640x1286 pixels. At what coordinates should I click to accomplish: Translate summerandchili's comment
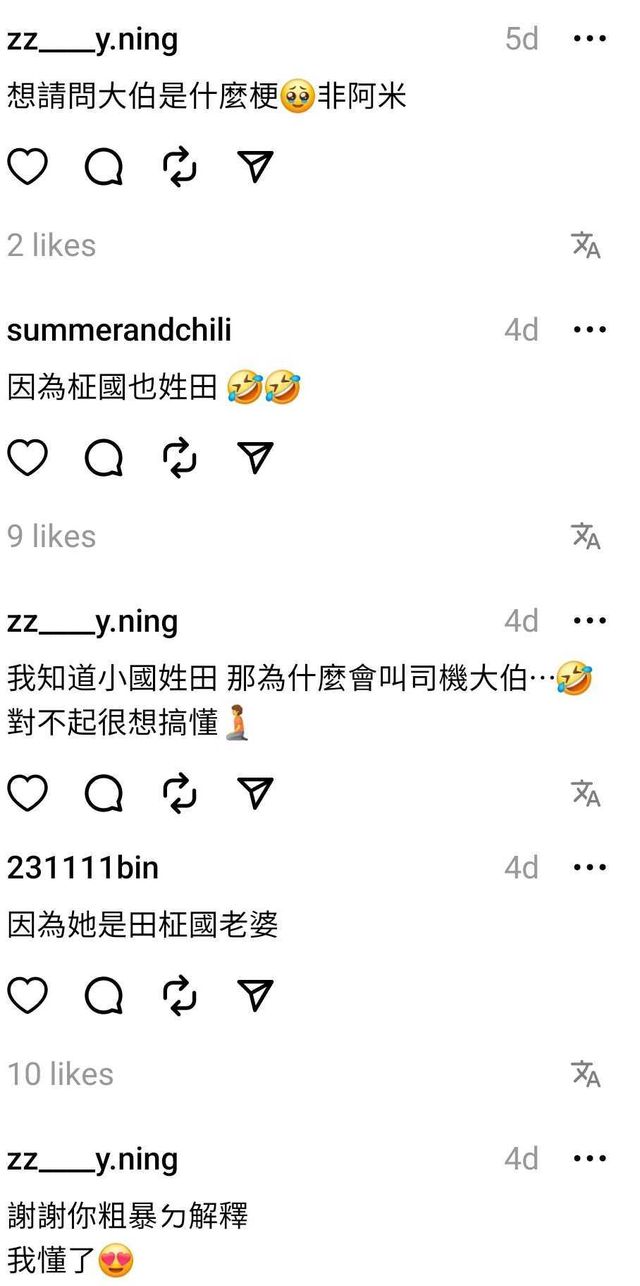tap(586, 536)
